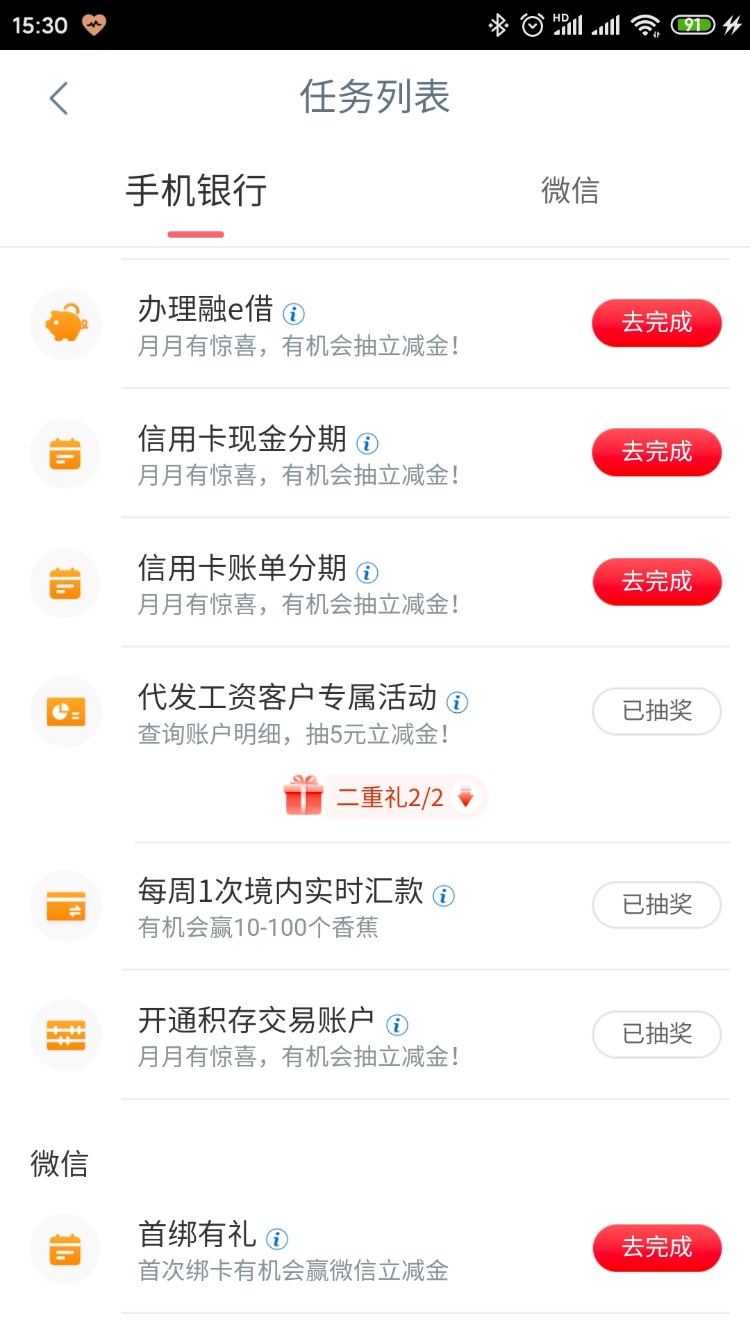Tap 去完成 next to 首绑有礼
Image resolution: width=750 pixels, height=1334 pixels.
656,1247
